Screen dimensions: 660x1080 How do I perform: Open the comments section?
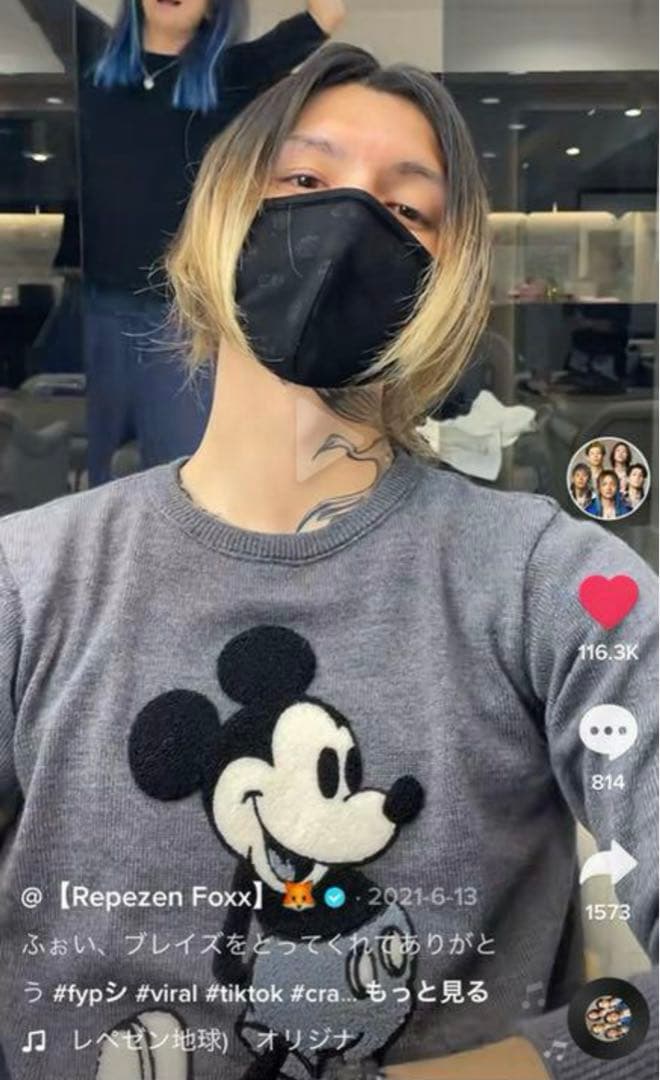607,733
